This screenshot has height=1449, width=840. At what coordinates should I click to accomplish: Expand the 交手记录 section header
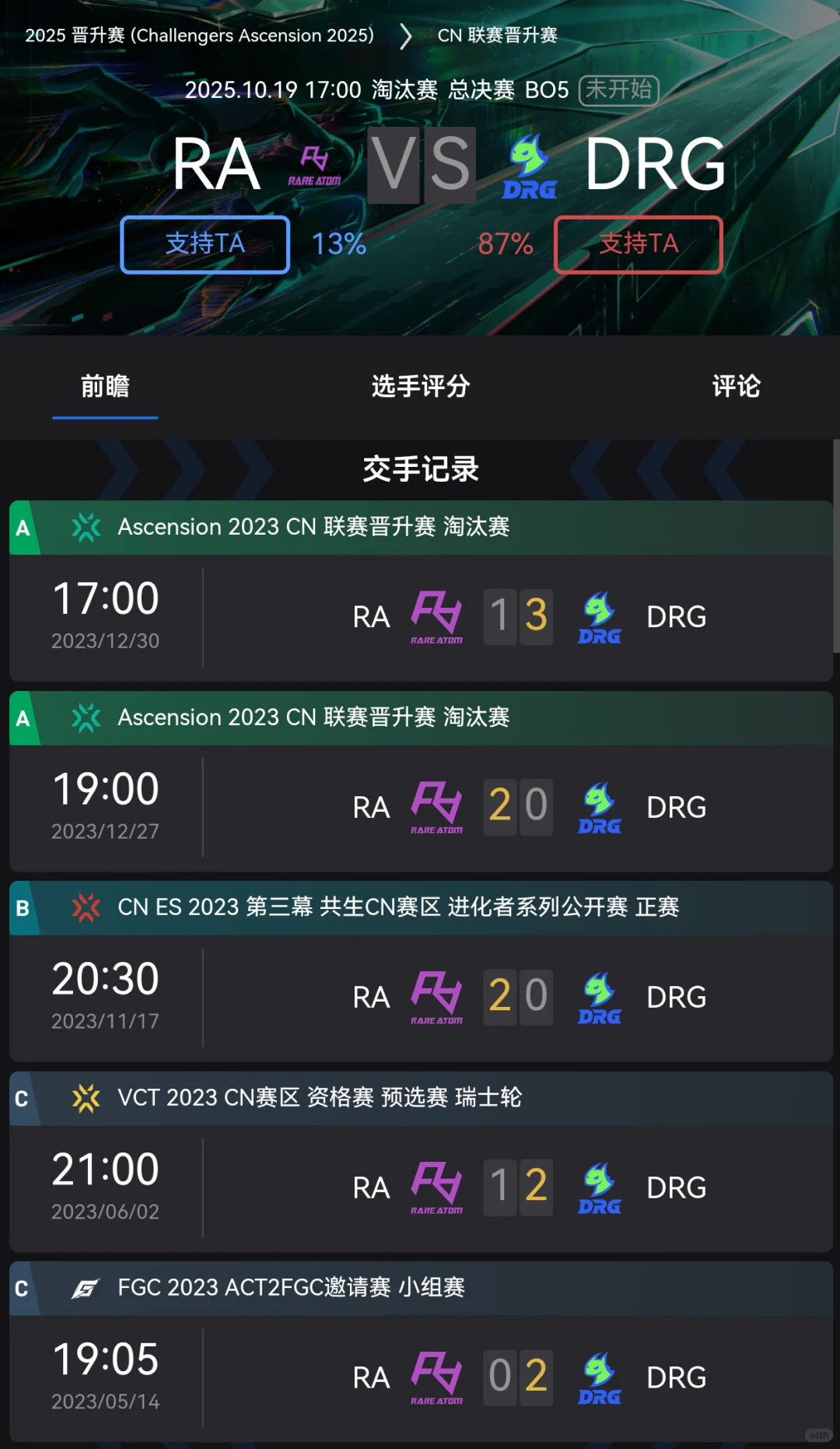(x=420, y=470)
